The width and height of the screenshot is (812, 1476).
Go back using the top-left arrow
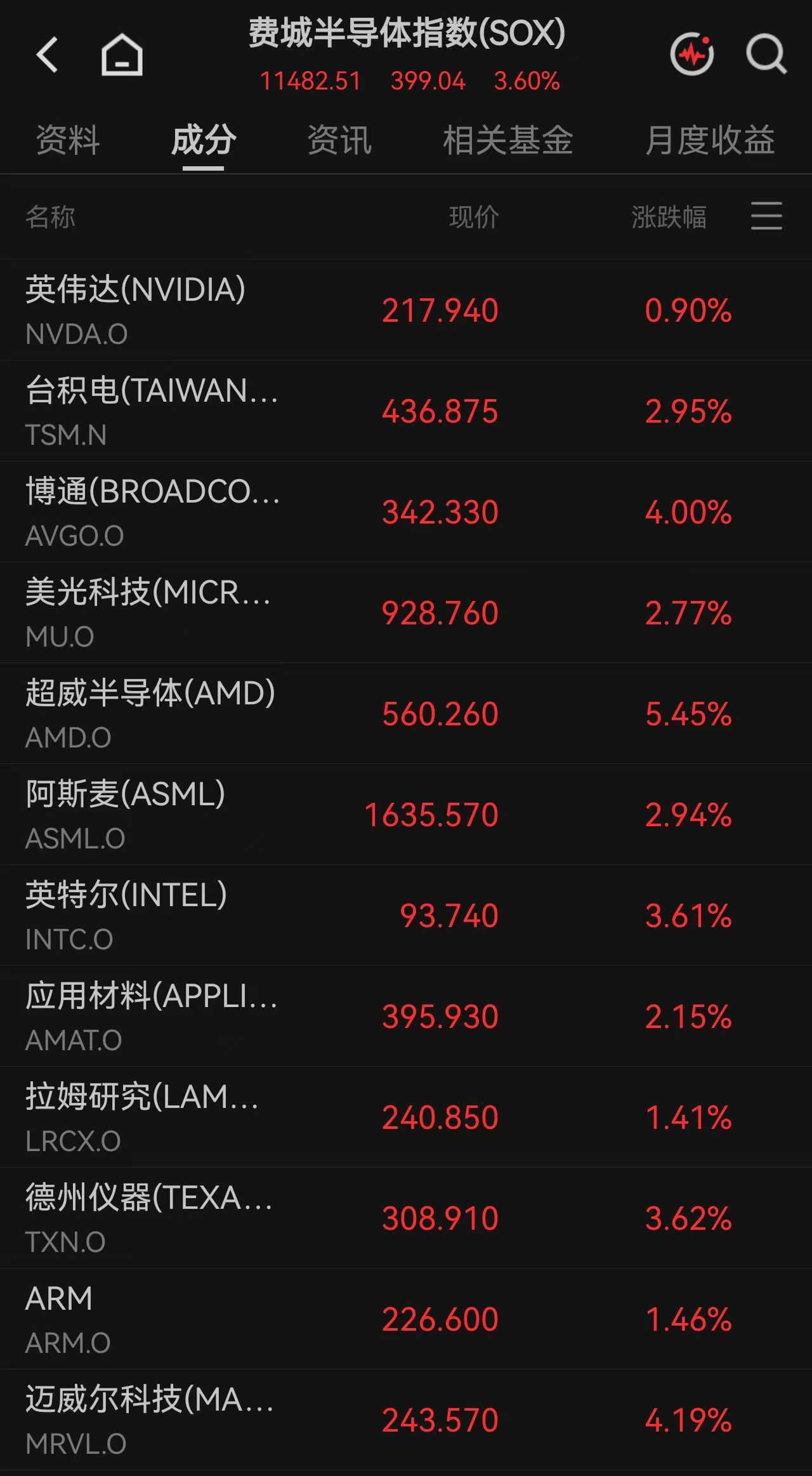pos(48,55)
